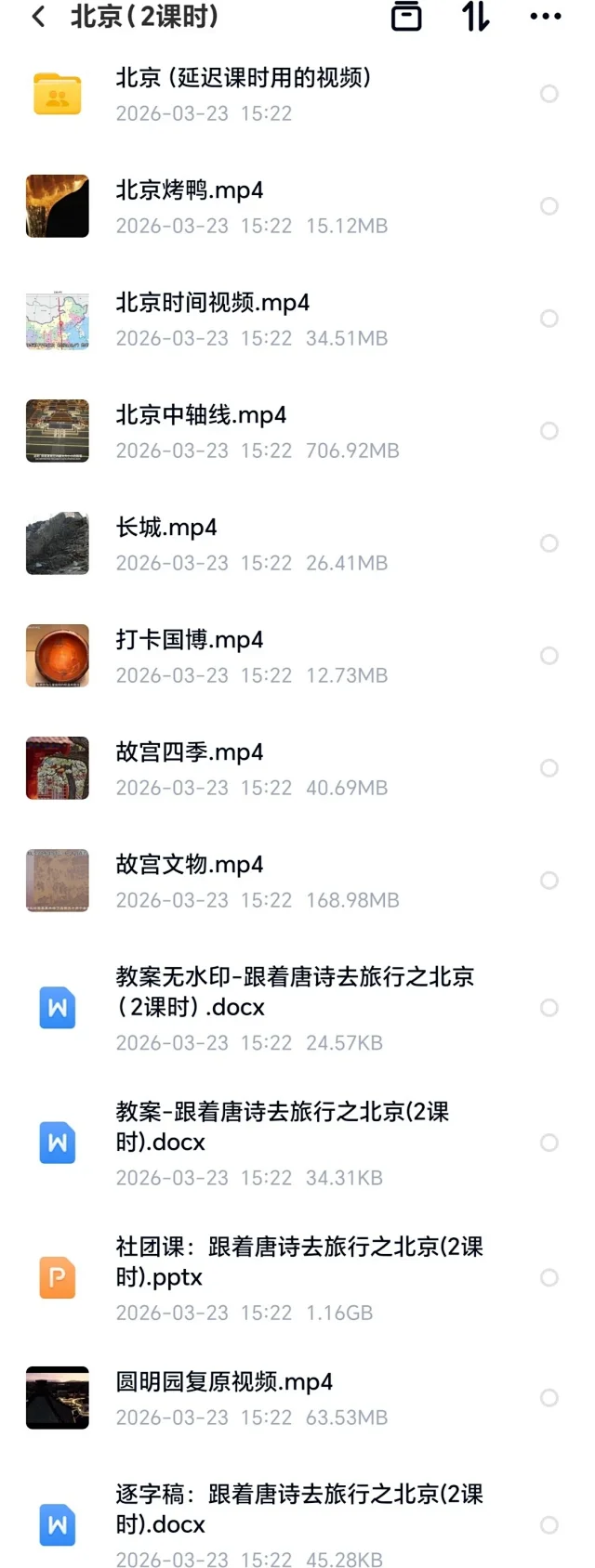Mark 长城.mp4 as selected
Screen dimensions: 595x1568
[x=549, y=542]
